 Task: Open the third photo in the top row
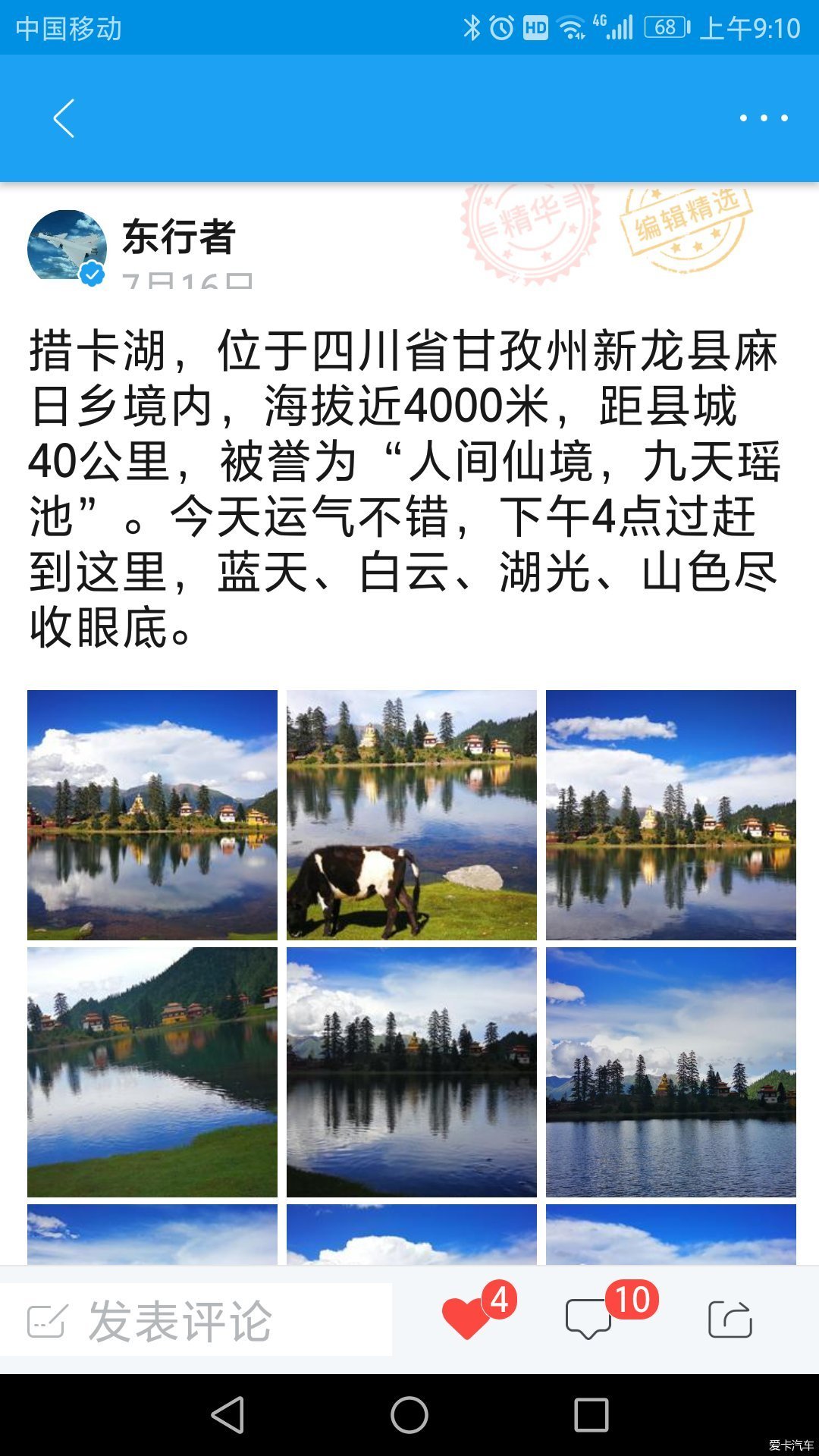671,815
